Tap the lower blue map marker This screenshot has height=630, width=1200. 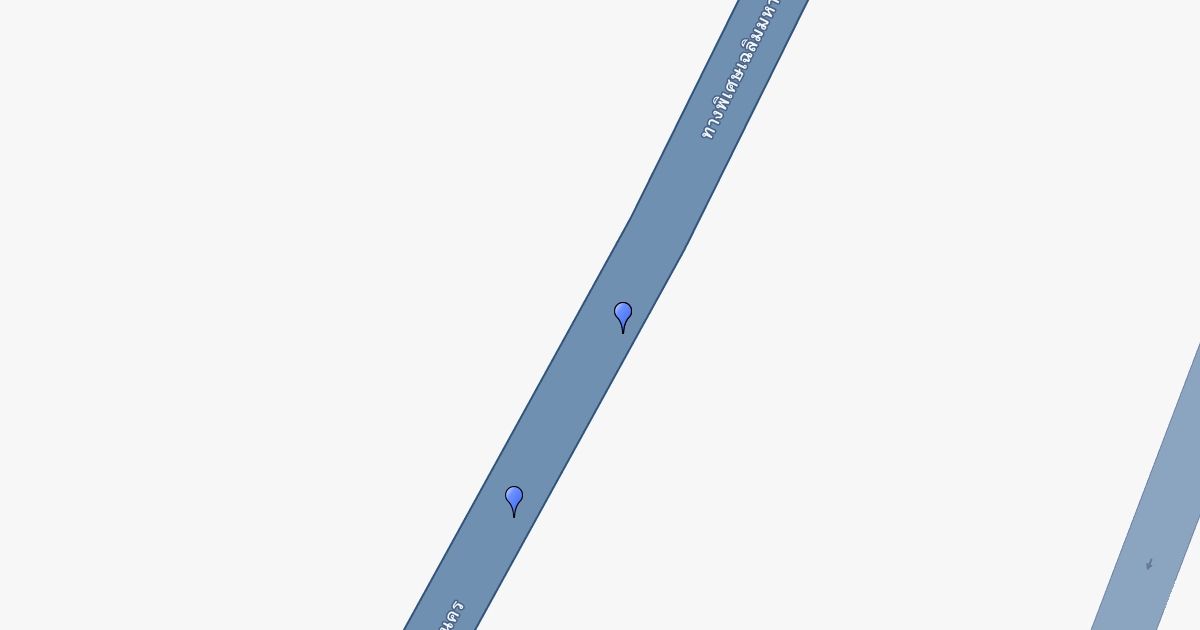(x=514, y=499)
